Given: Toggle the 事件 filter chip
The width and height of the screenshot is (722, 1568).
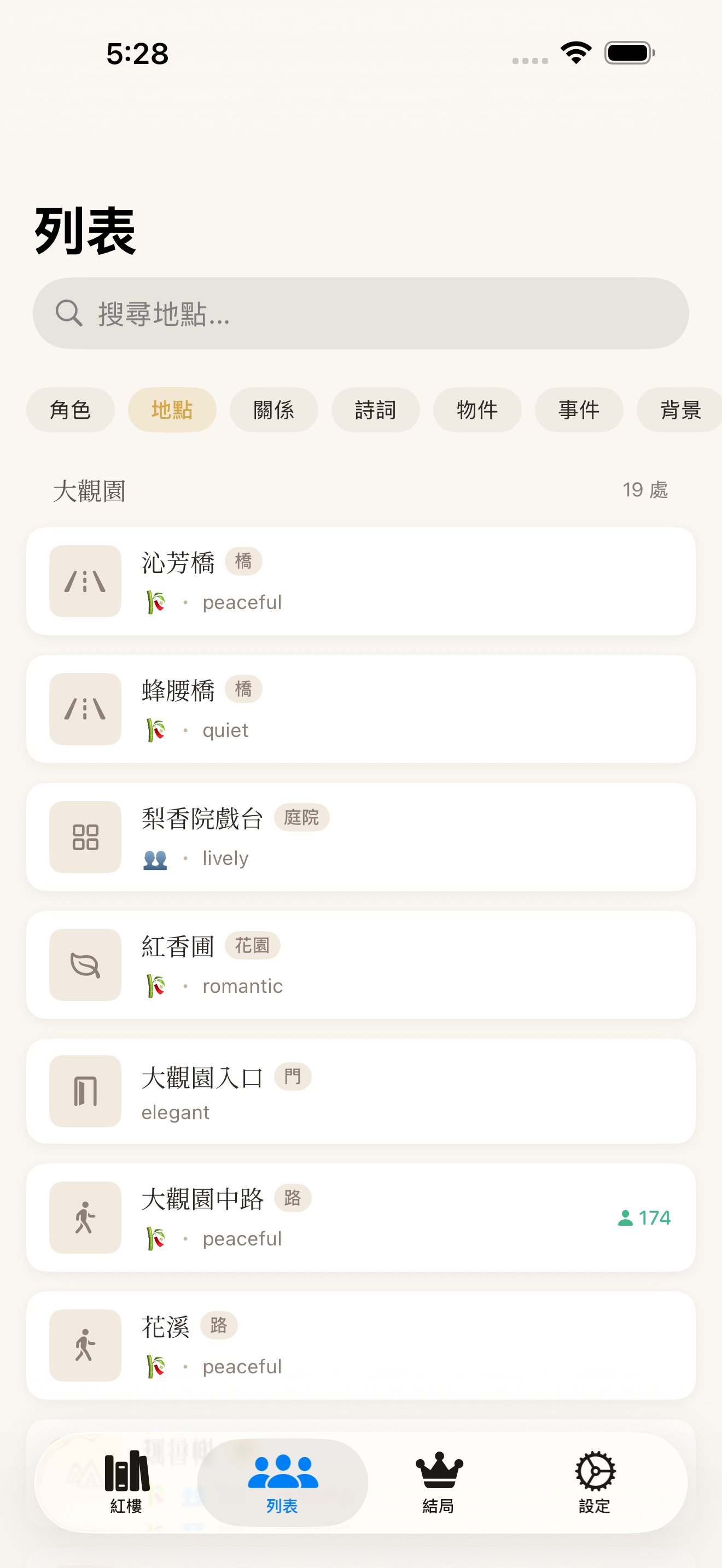Looking at the screenshot, I should click(x=578, y=409).
